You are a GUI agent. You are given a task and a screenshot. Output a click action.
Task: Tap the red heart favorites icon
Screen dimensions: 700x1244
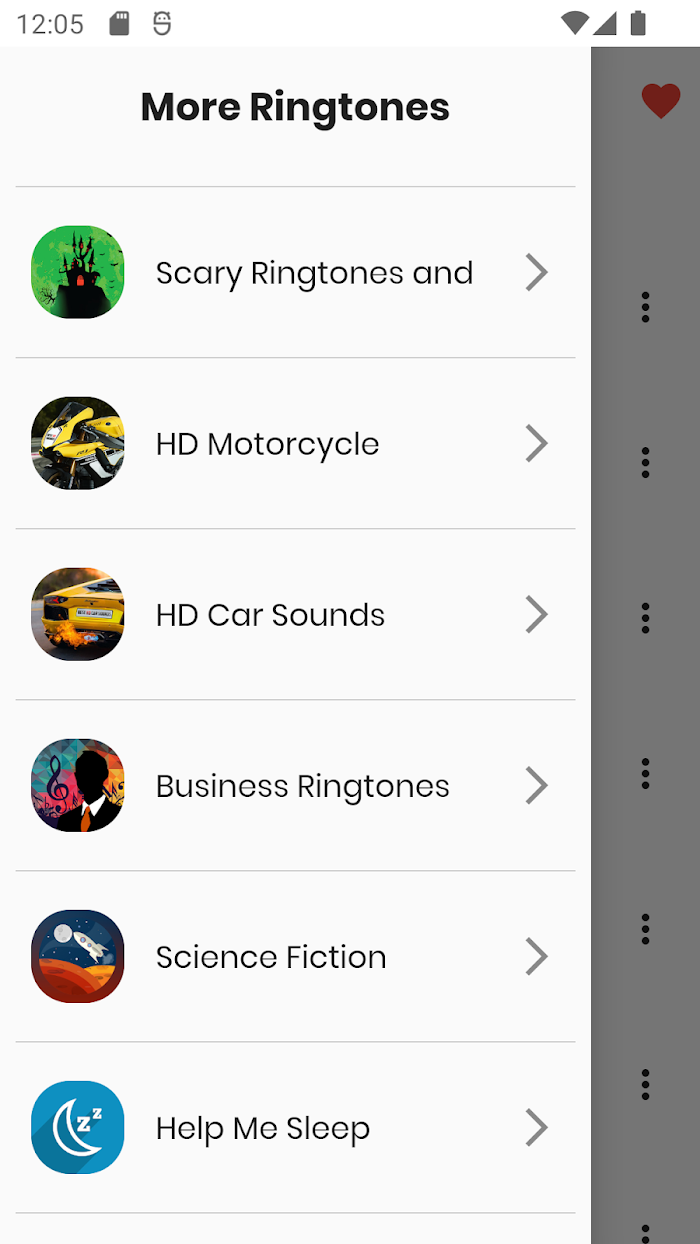point(661,101)
